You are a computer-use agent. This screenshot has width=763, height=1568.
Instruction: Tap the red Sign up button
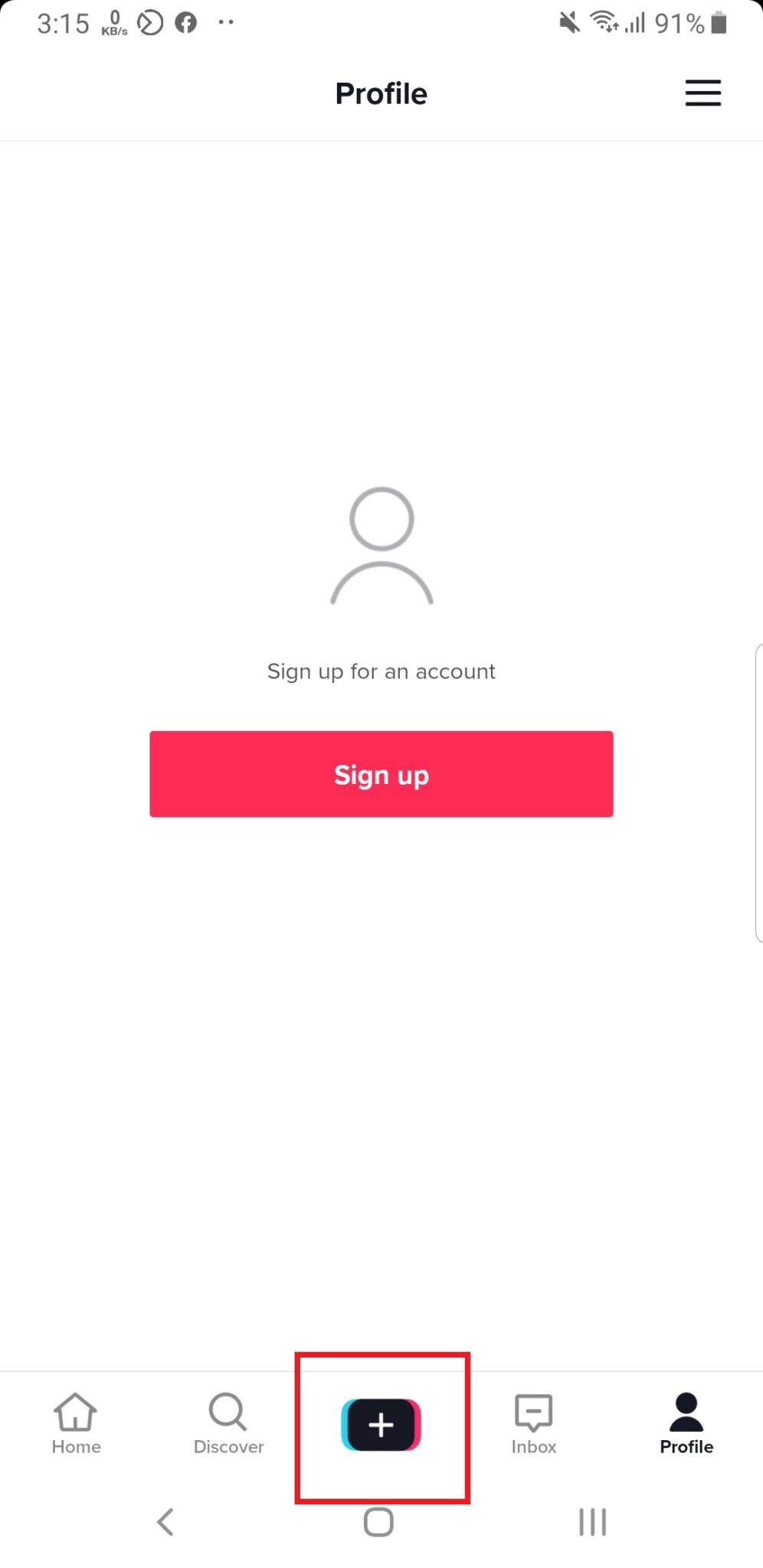pyautogui.click(x=381, y=774)
